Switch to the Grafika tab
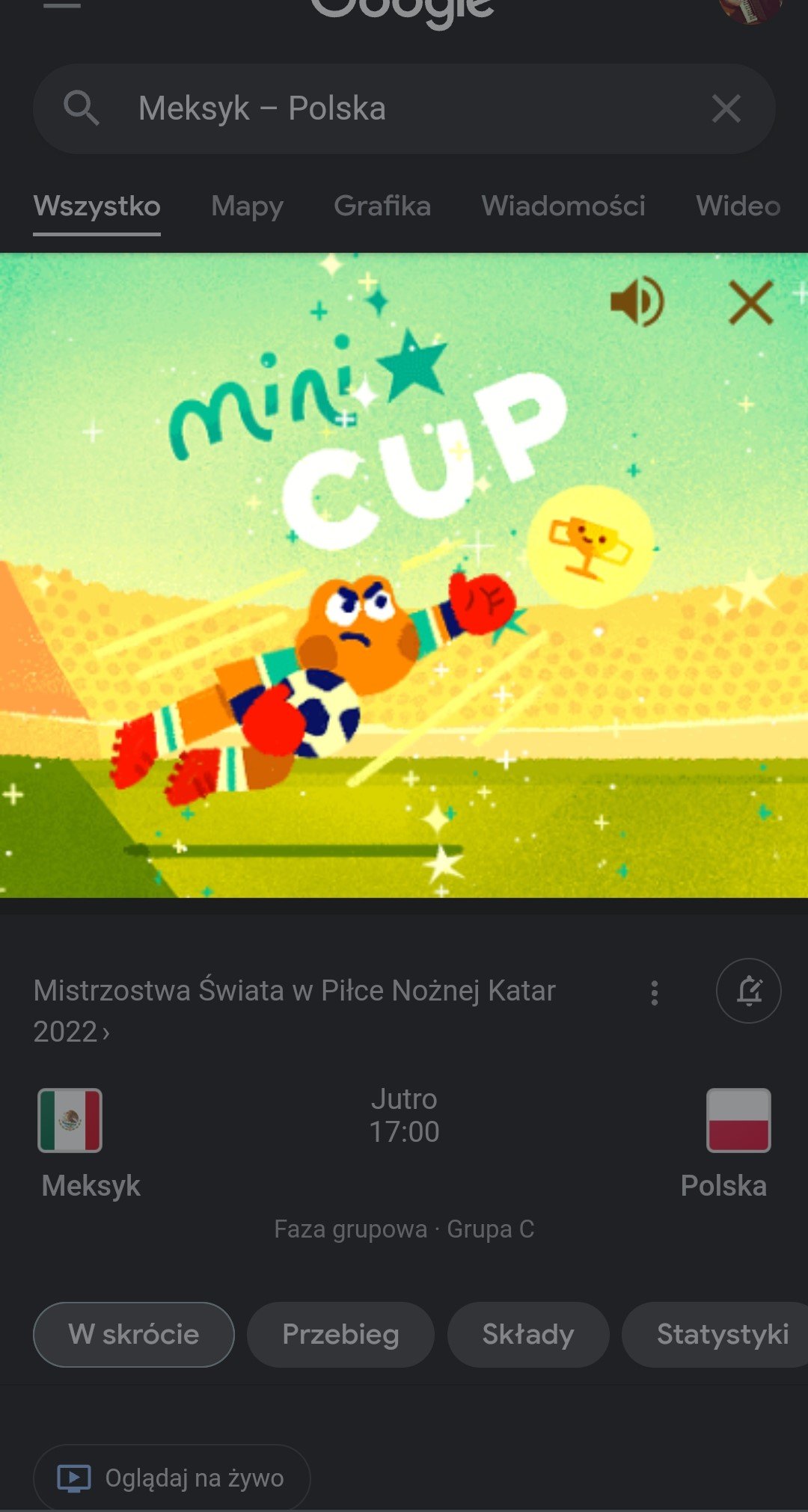This screenshot has height=1512, width=808. (382, 206)
